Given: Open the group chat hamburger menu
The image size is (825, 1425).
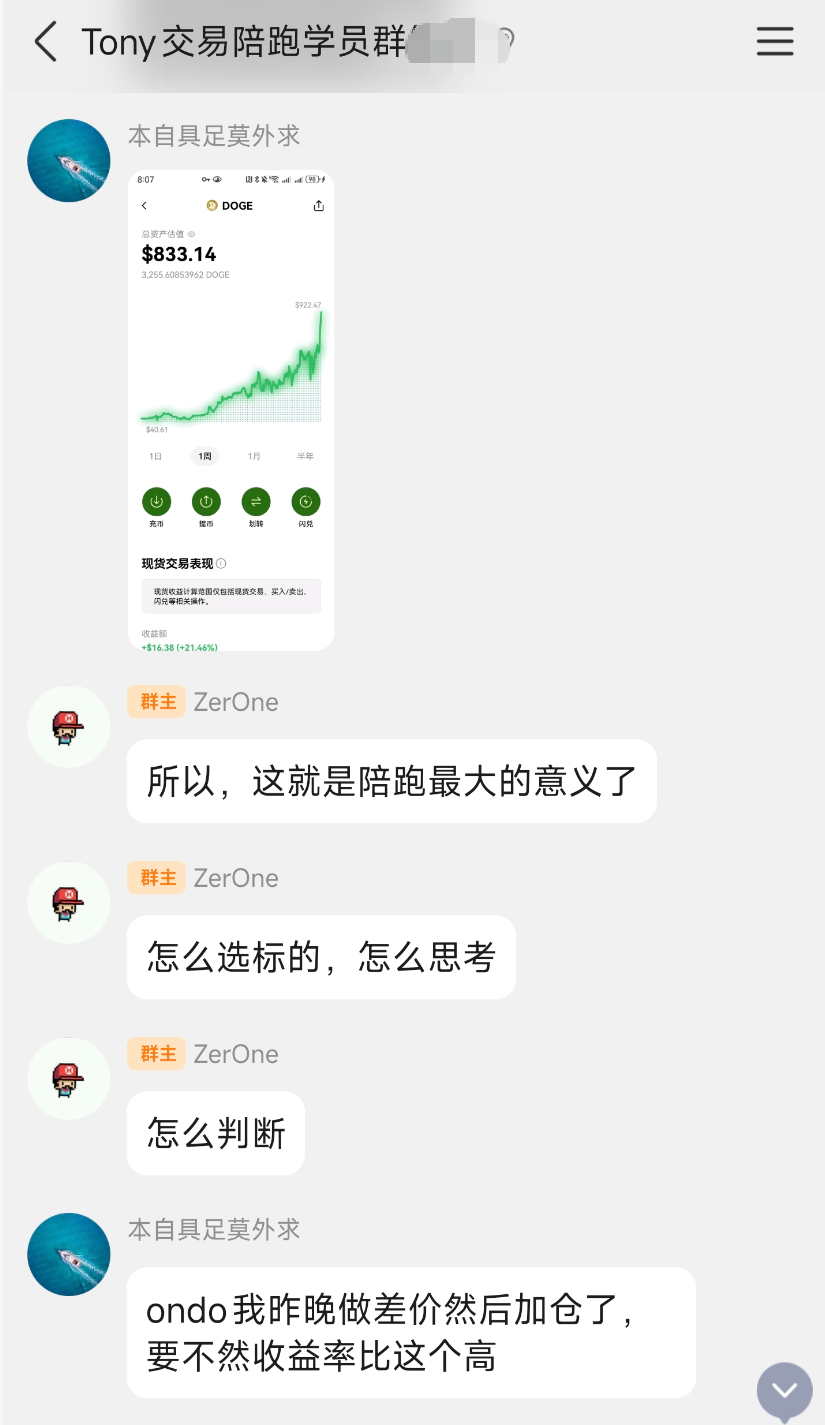Looking at the screenshot, I should pyautogui.click(x=775, y=41).
